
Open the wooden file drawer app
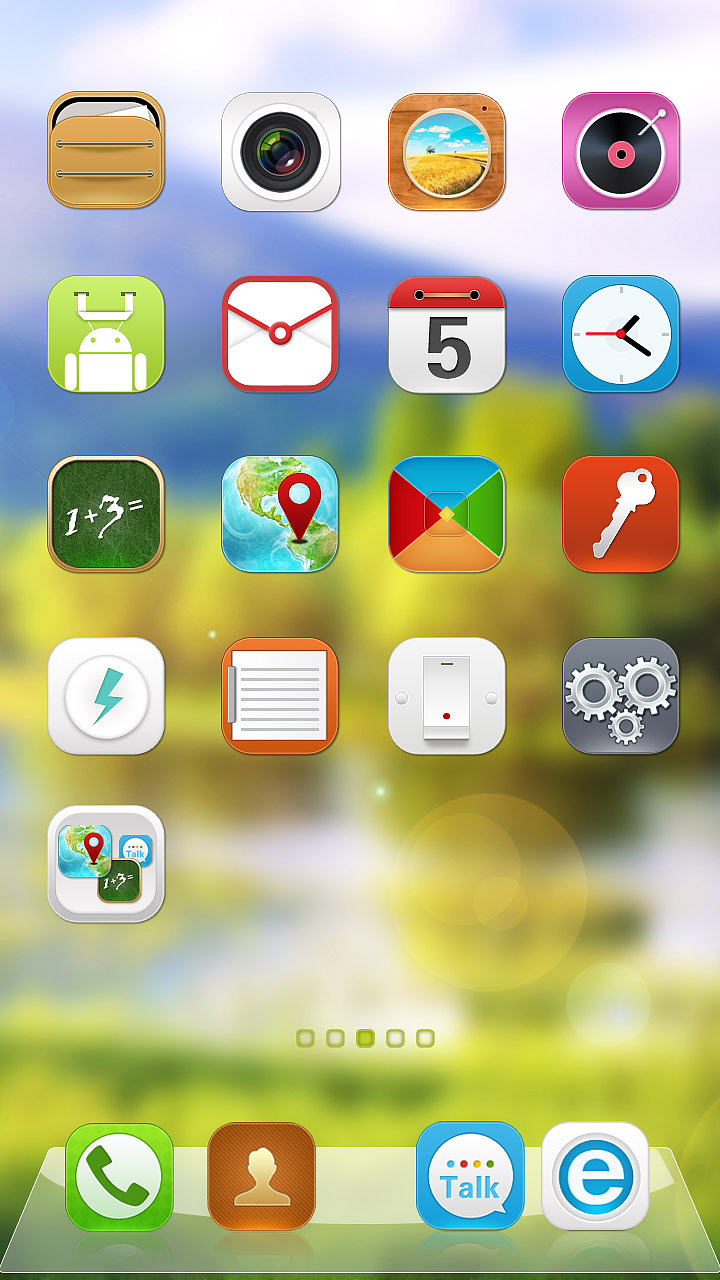coord(106,150)
